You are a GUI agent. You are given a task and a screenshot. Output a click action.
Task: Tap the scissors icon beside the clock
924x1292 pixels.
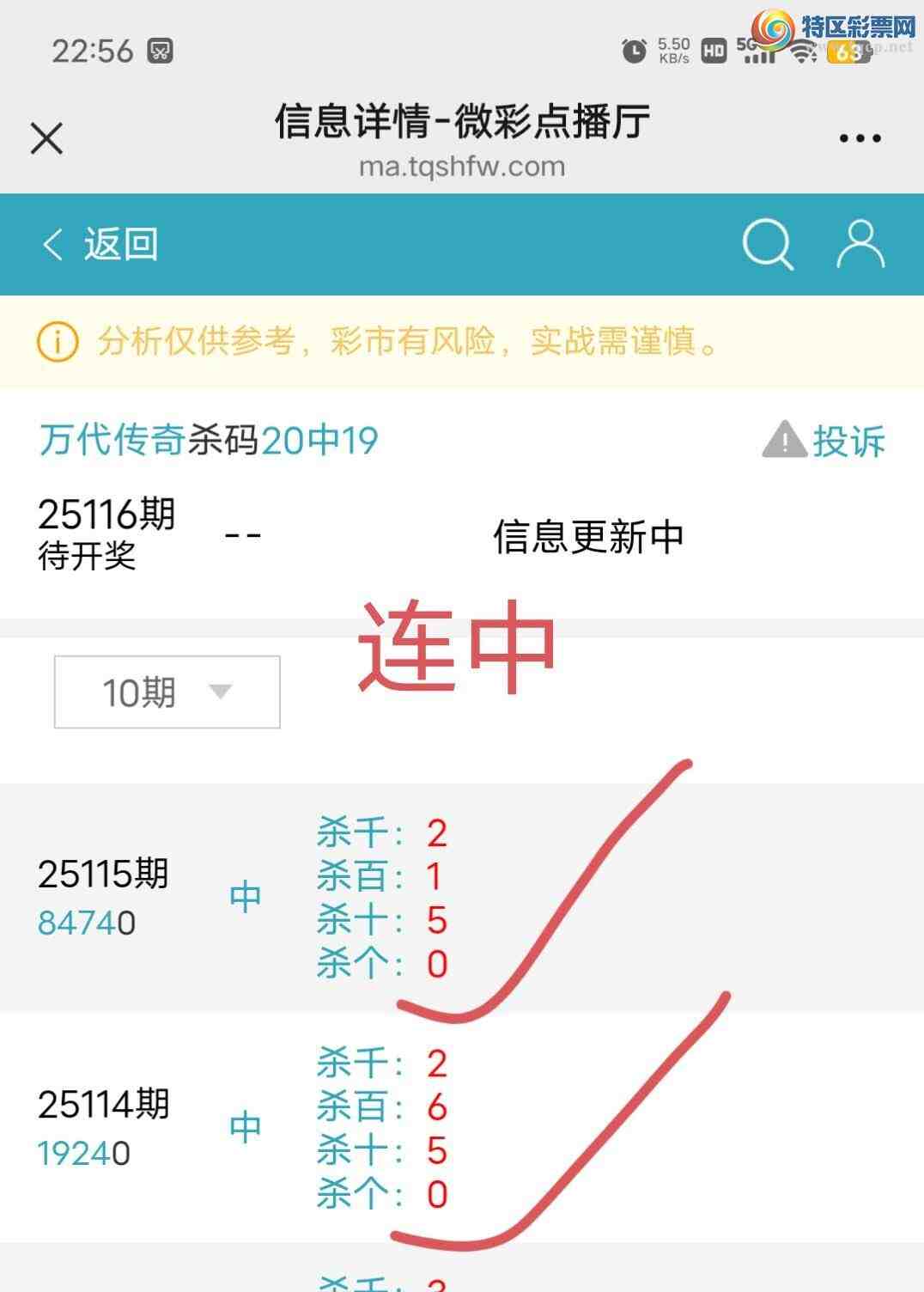pyautogui.click(x=159, y=52)
